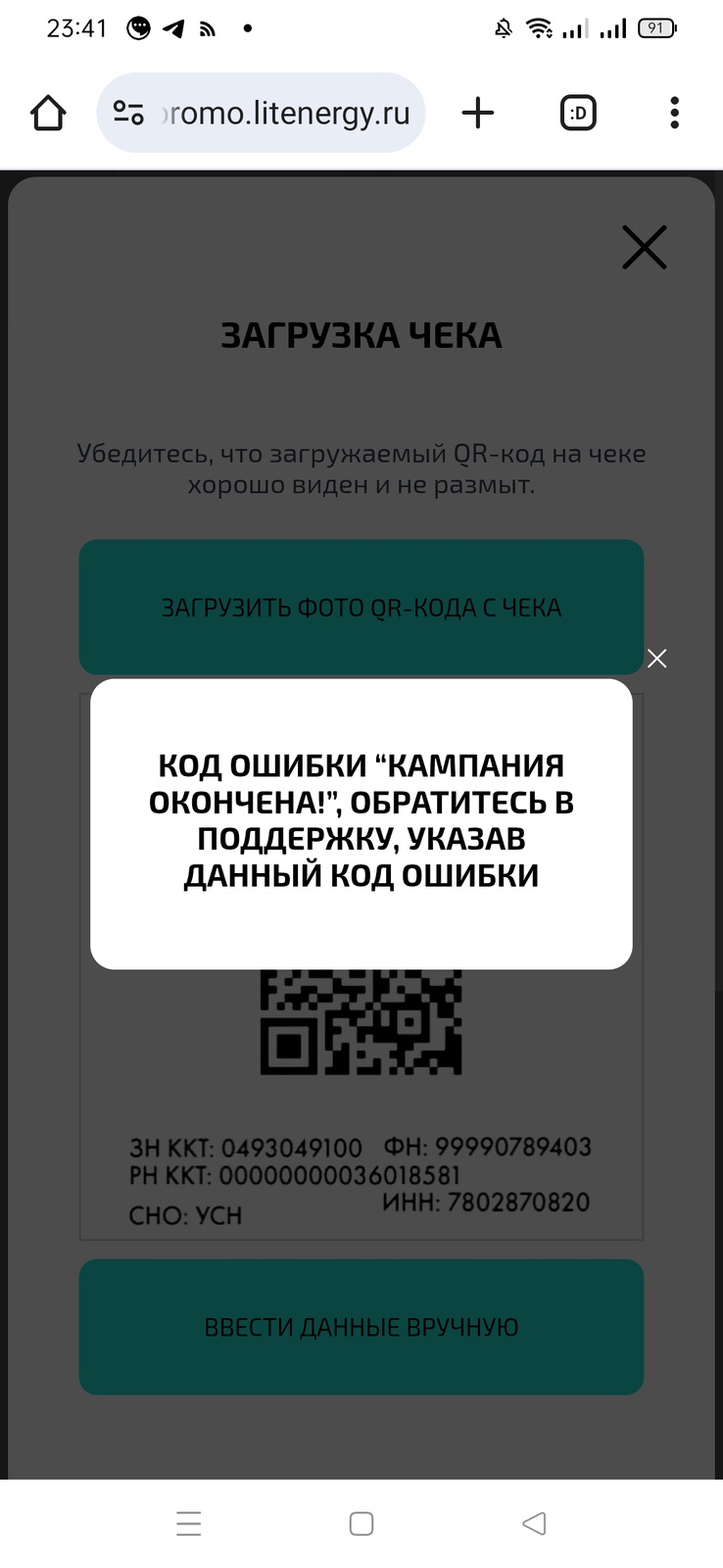Tap ЗАГРУЗИТЬ ФОТО QR-КОДА С ЧЕКА button

(361, 607)
